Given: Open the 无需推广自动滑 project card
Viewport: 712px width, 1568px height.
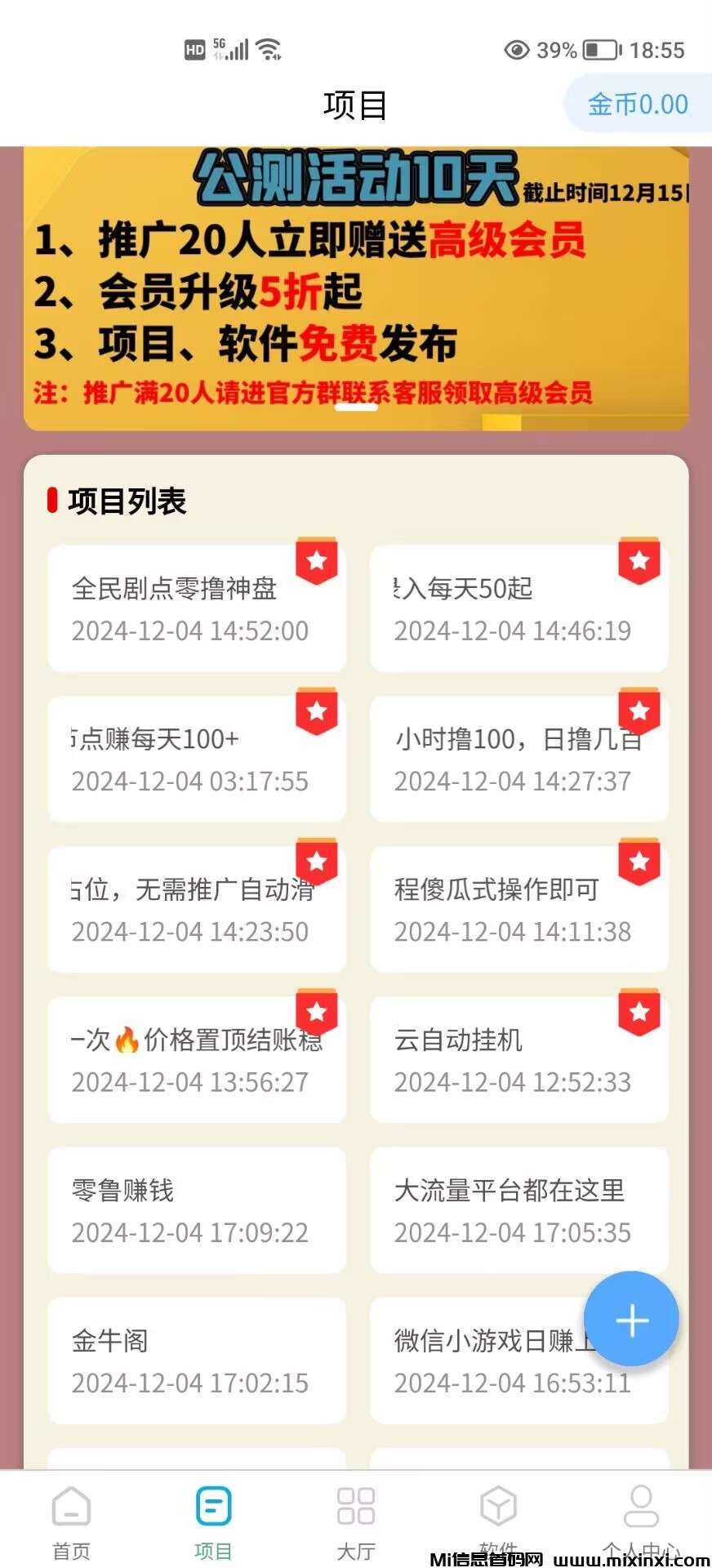Looking at the screenshot, I should coord(196,910).
